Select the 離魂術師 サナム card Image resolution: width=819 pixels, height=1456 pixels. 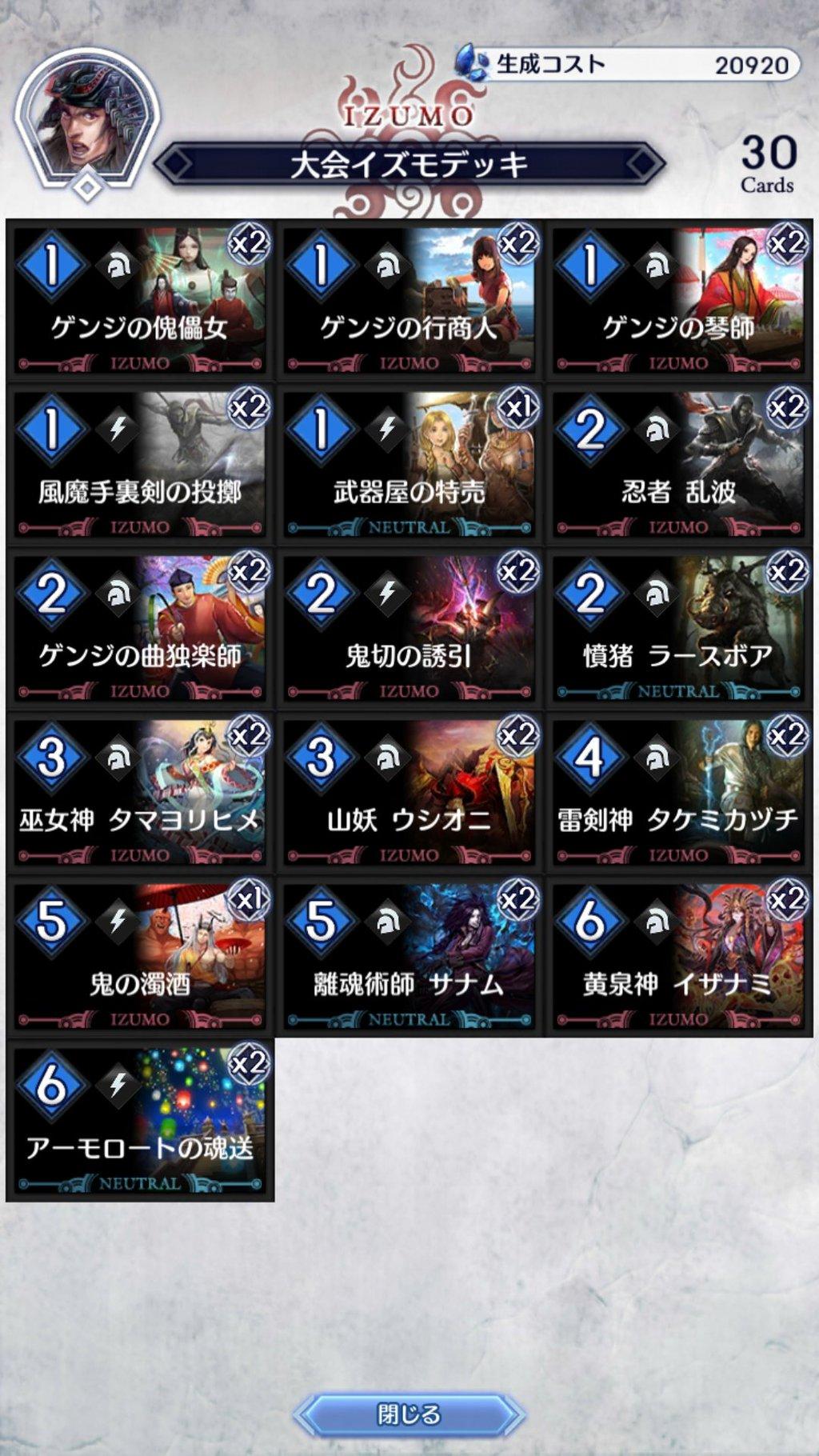(x=409, y=956)
